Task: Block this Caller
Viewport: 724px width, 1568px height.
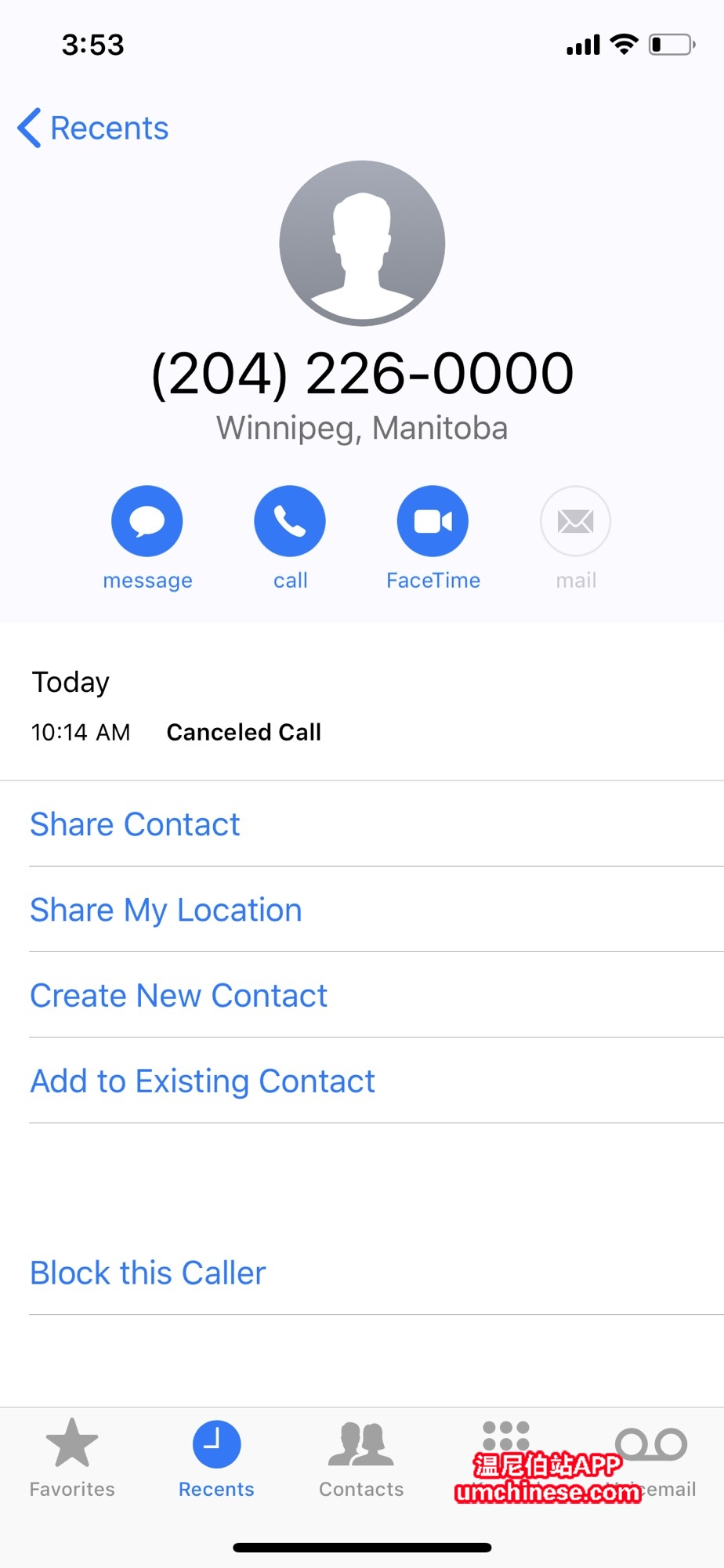Action: point(148,1273)
